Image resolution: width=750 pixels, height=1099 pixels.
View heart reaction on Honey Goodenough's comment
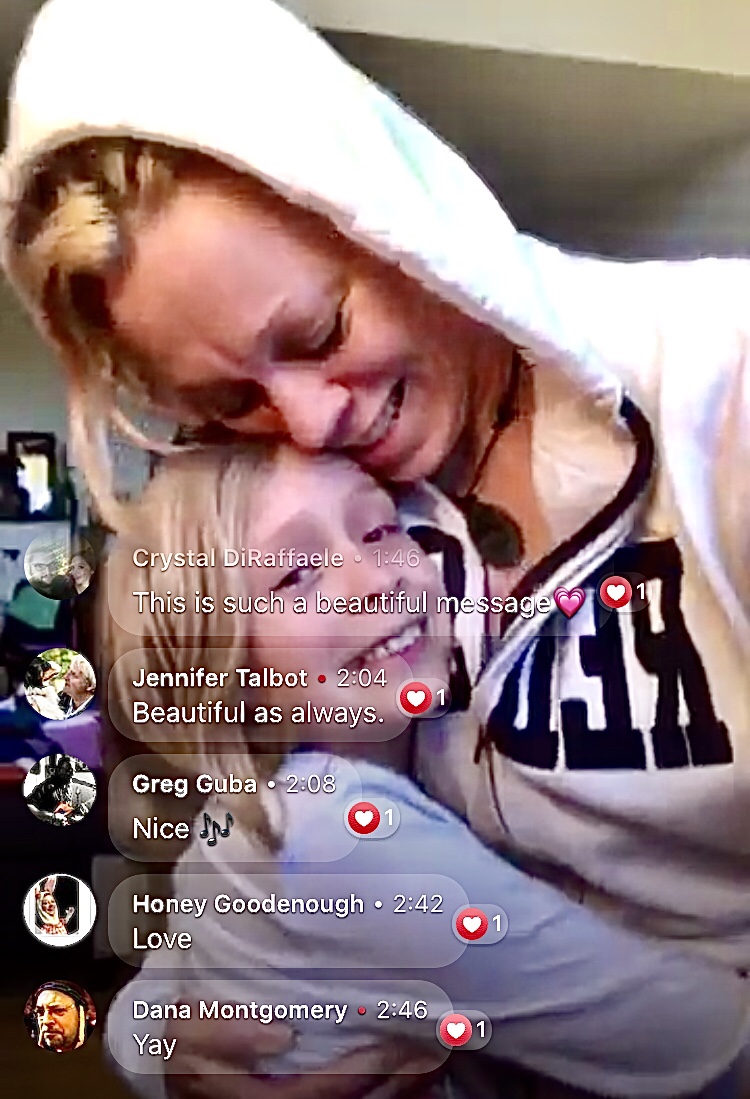coord(480,924)
